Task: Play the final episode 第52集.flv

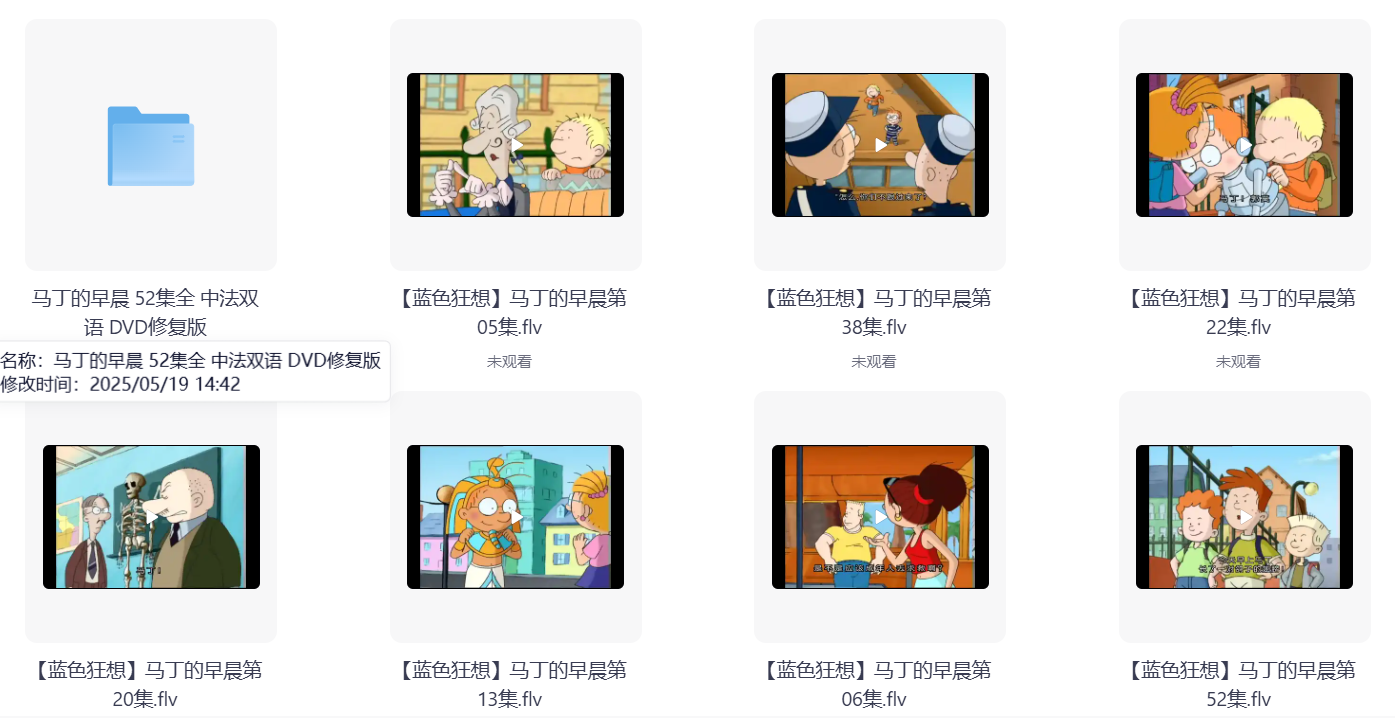Action: pyautogui.click(x=1244, y=517)
